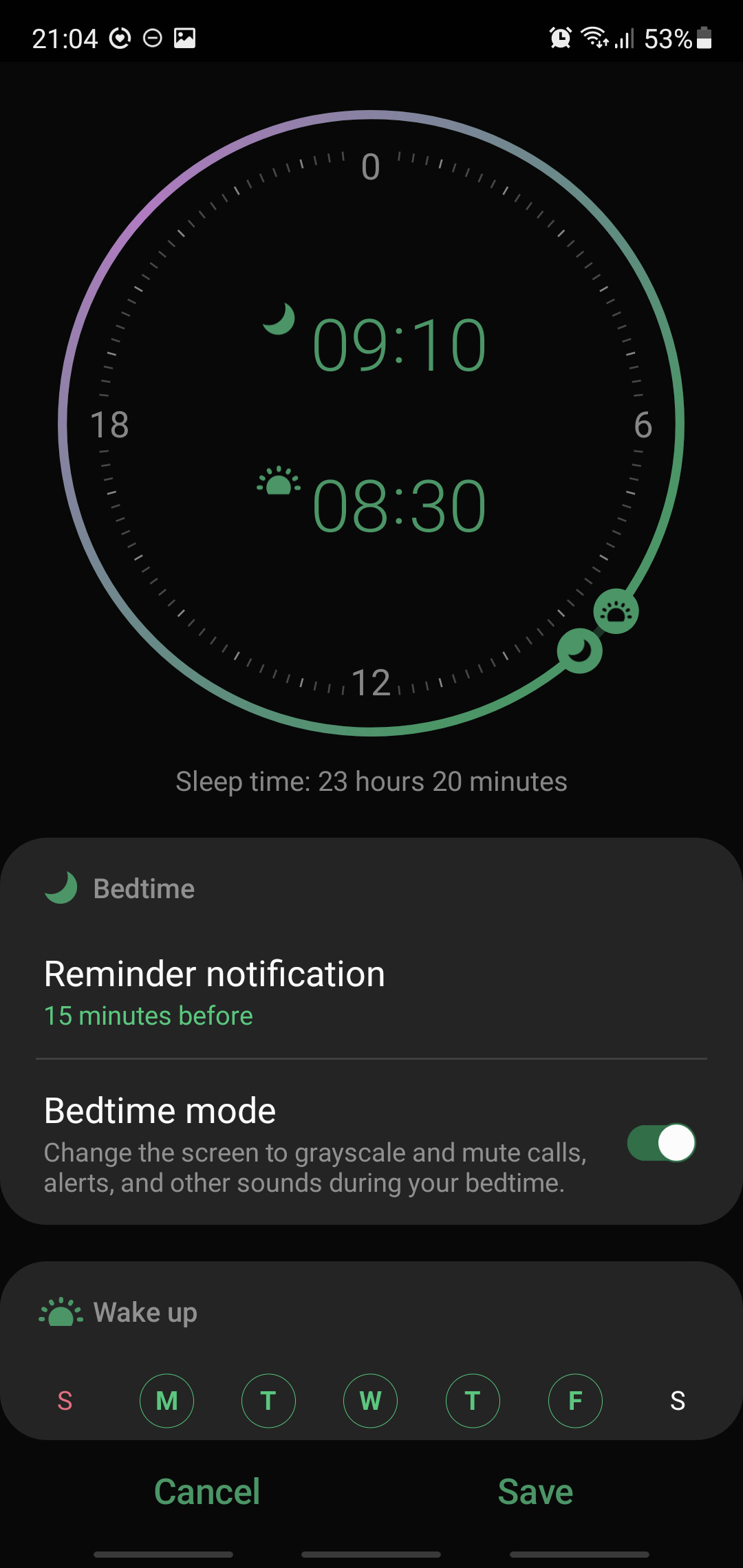Screen dimensions: 743x1568
Task: Tap the 08:30 wake-up time
Action: pyautogui.click(x=400, y=506)
